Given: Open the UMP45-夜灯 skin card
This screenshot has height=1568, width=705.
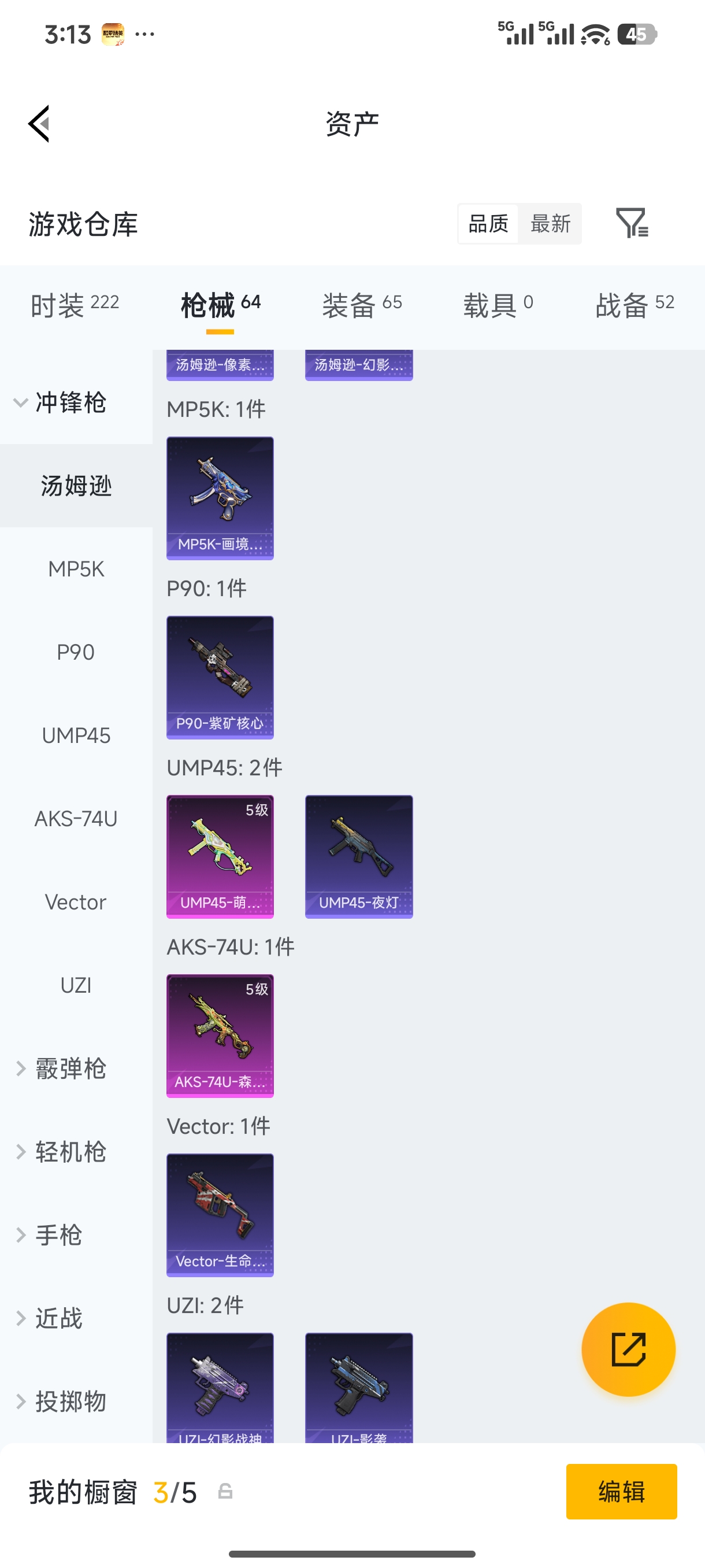Looking at the screenshot, I should pyautogui.click(x=358, y=856).
